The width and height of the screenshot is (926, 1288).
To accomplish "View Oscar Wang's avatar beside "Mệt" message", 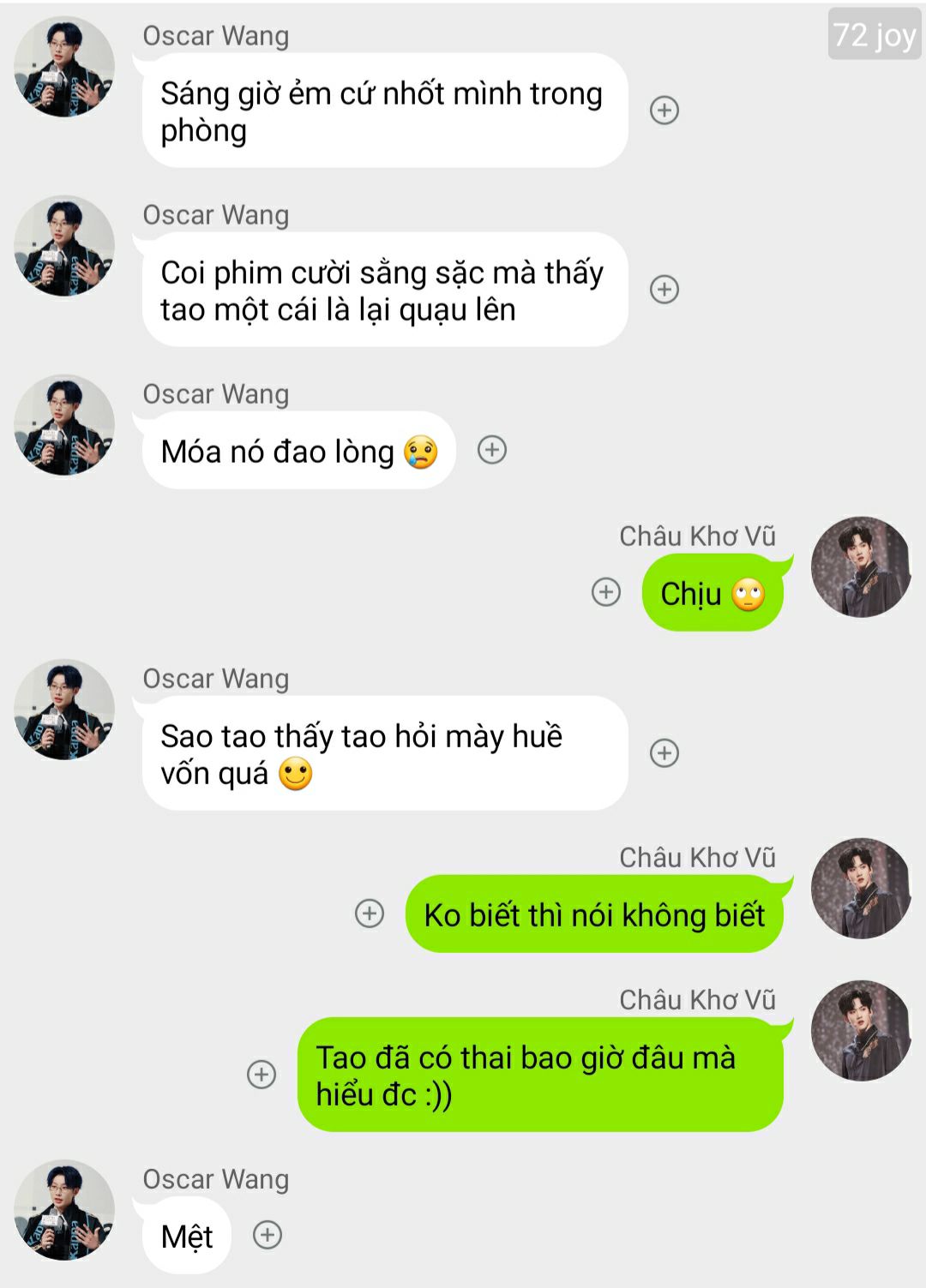I will 64,1210.
